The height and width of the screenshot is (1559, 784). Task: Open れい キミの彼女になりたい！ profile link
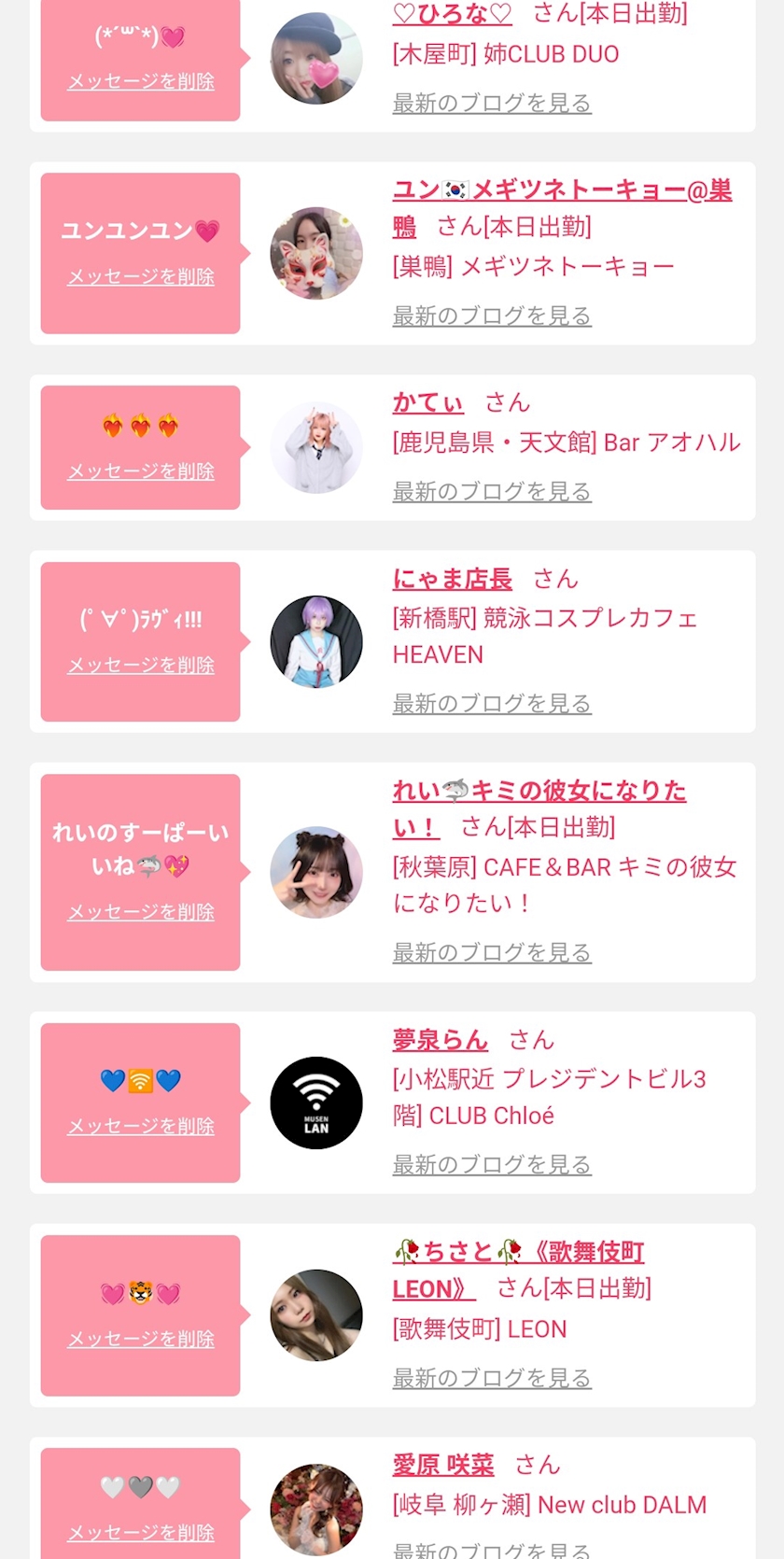[x=539, y=808]
